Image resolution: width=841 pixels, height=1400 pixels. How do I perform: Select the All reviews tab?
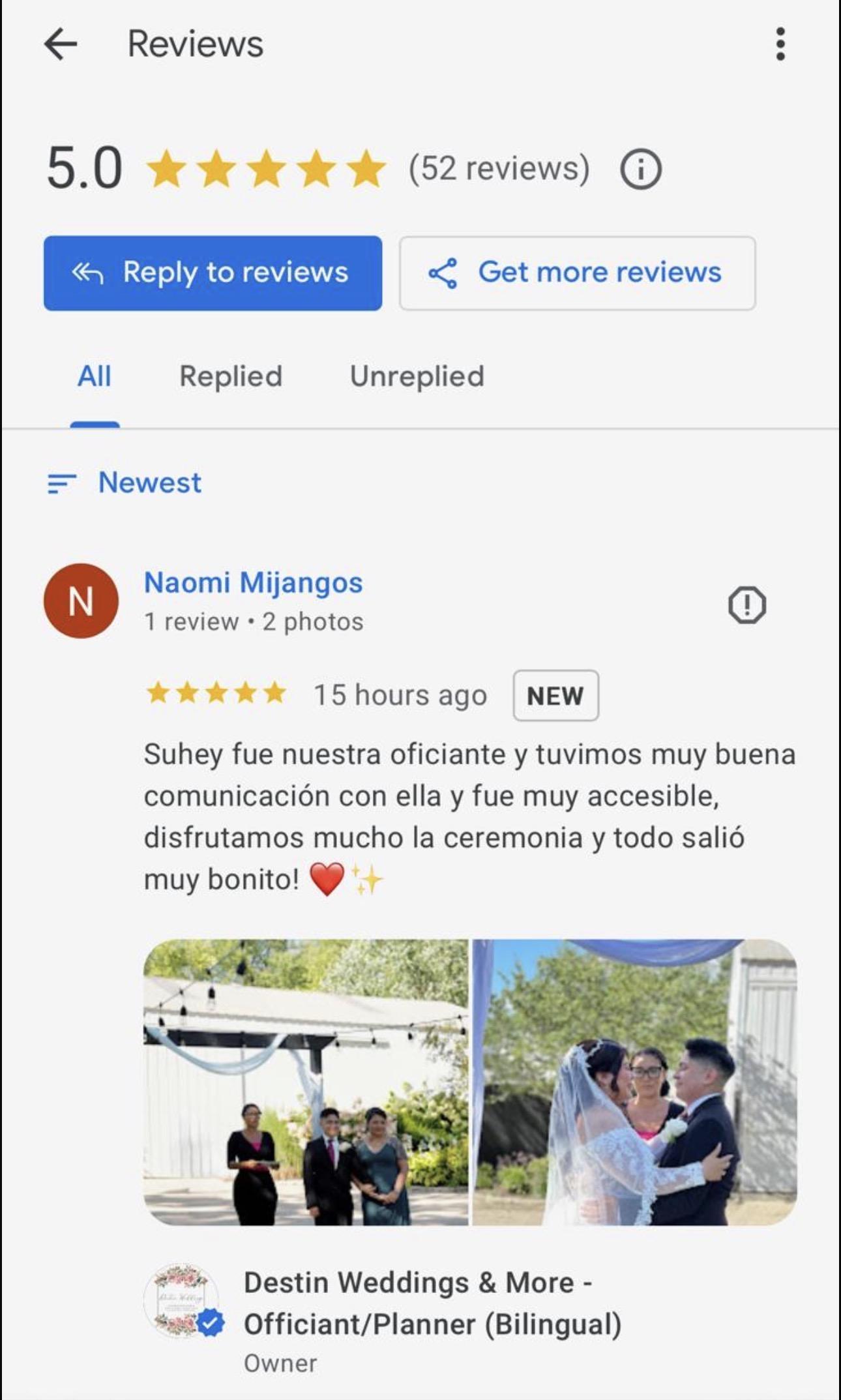[95, 376]
